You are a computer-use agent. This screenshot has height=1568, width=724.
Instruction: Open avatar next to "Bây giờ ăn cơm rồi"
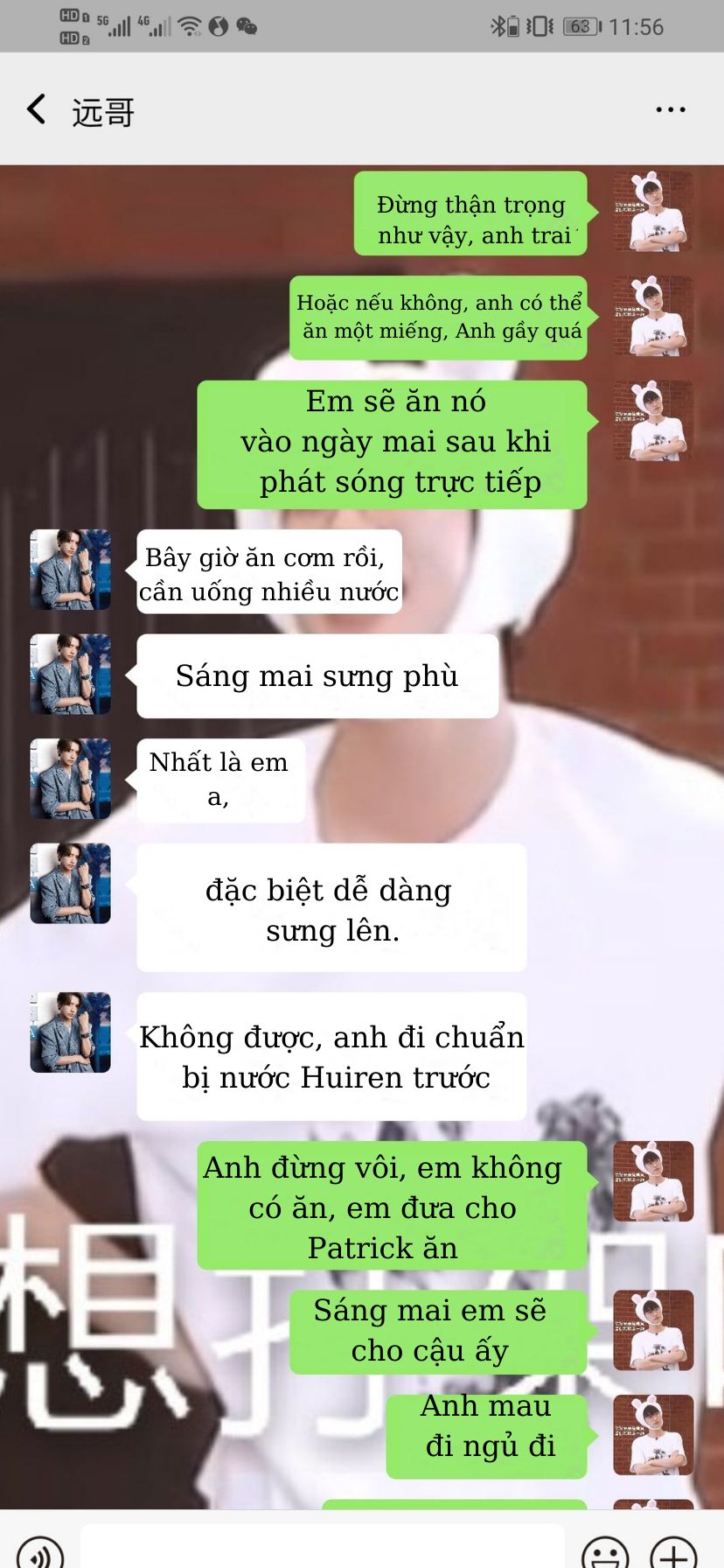click(x=71, y=570)
